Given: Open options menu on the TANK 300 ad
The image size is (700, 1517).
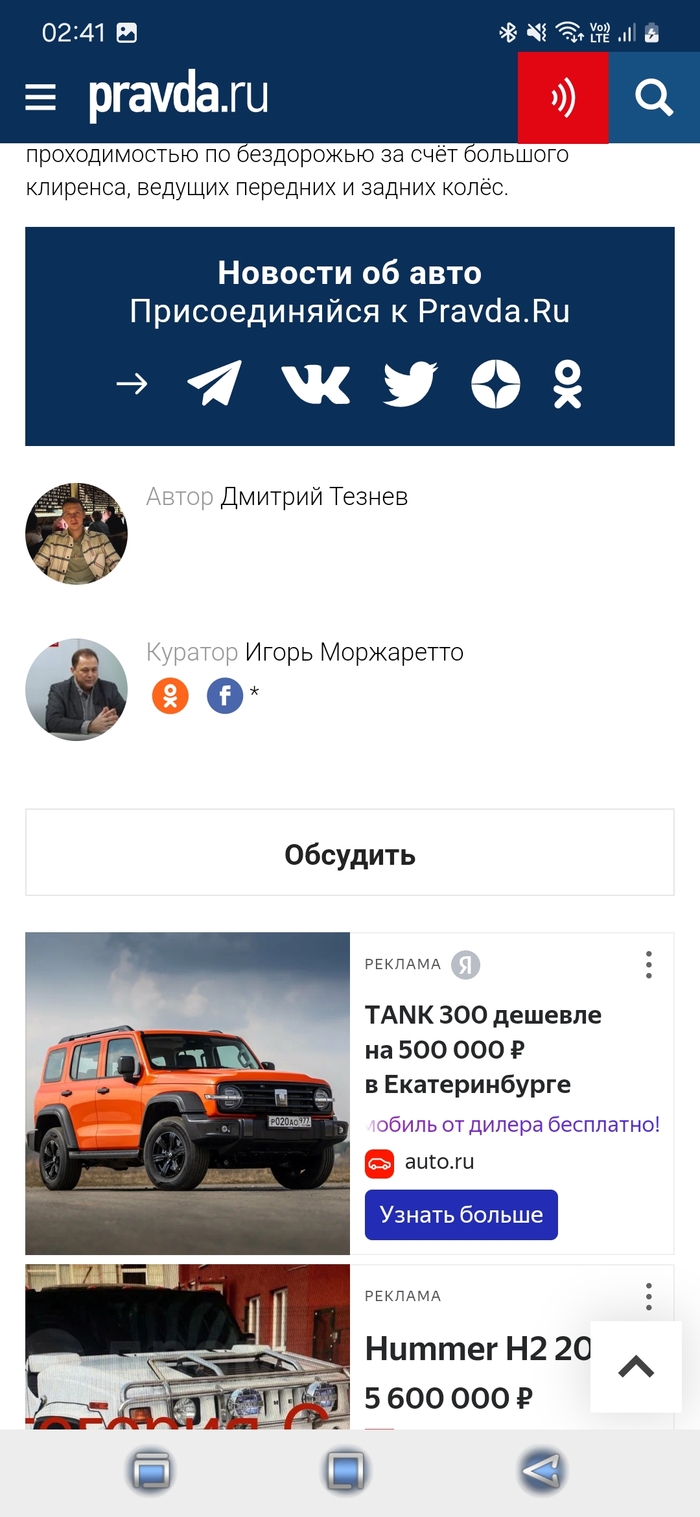Looking at the screenshot, I should tap(649, 964).
